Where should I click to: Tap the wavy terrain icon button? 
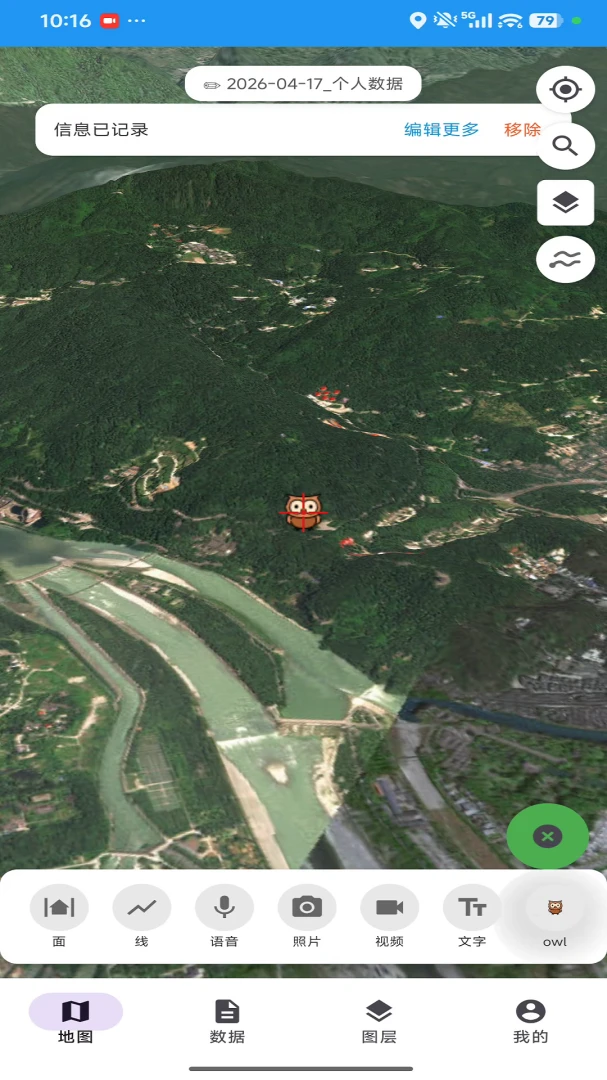[566, 259]
